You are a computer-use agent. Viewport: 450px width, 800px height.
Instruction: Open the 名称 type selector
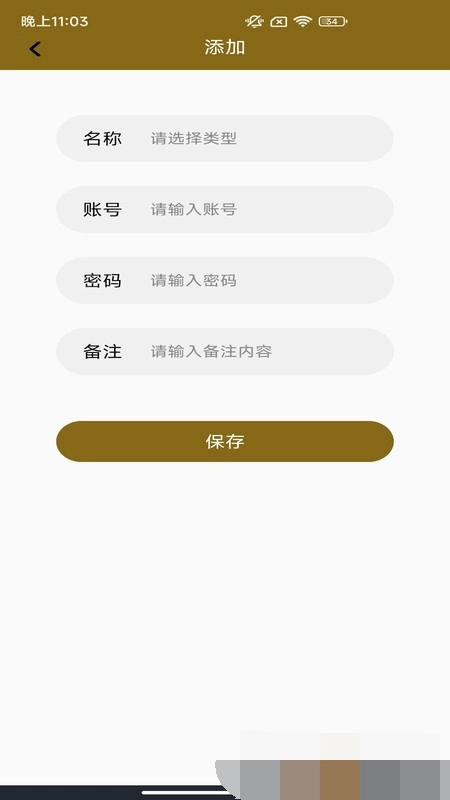point(225,138)
